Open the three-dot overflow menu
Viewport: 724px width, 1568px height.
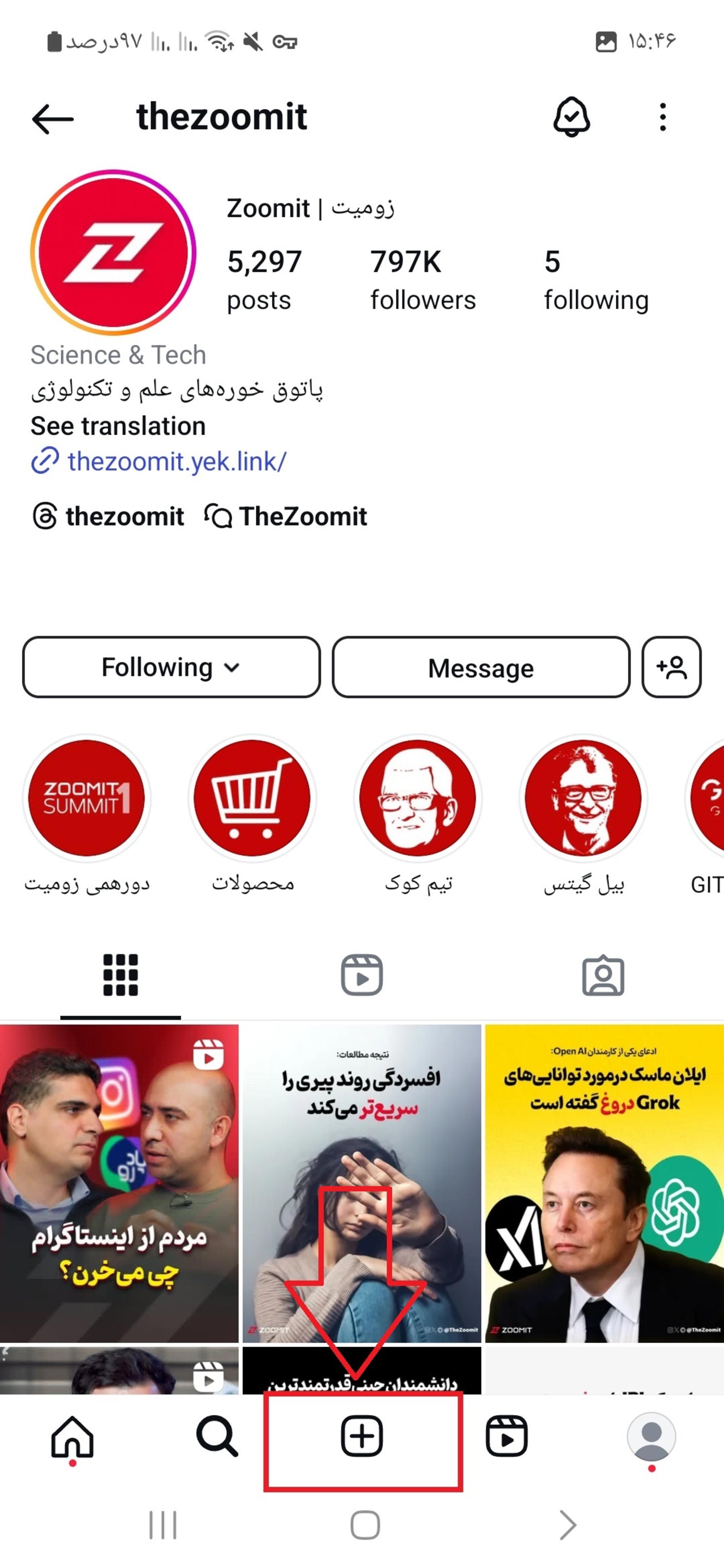pyautogui.click(x=663, y=117)
